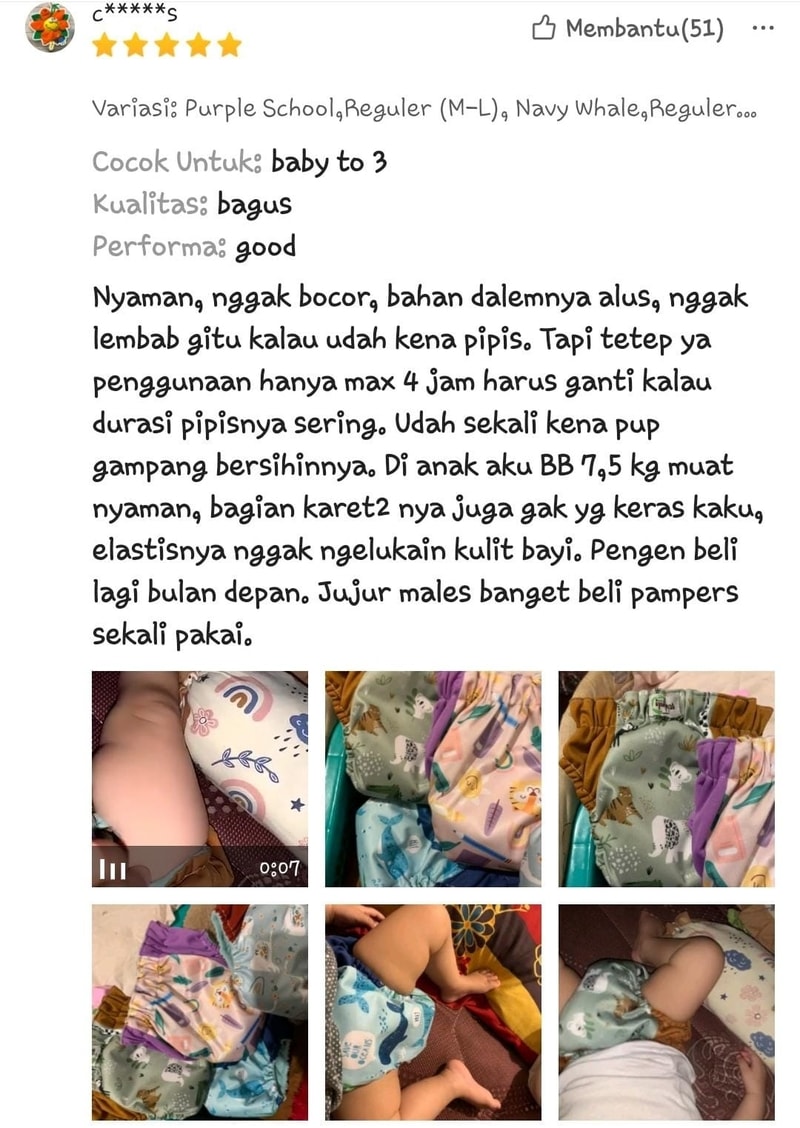Image resolution: width=800 pixels, height=1128 pixels.
Task: Open third photo with green animal diaper
Action: tap(666, 778)
